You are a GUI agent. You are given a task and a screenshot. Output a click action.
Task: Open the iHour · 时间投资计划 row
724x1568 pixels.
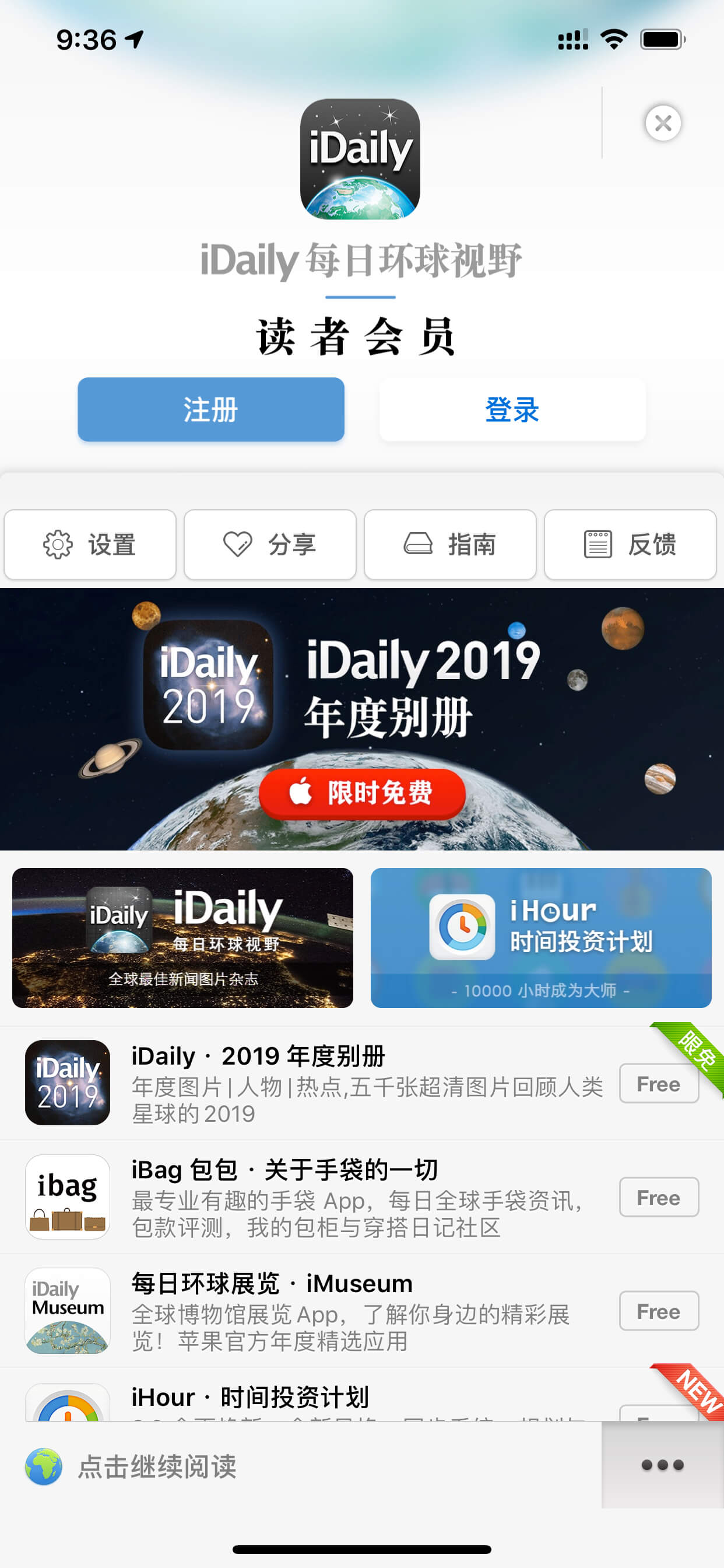(362, 1395)
